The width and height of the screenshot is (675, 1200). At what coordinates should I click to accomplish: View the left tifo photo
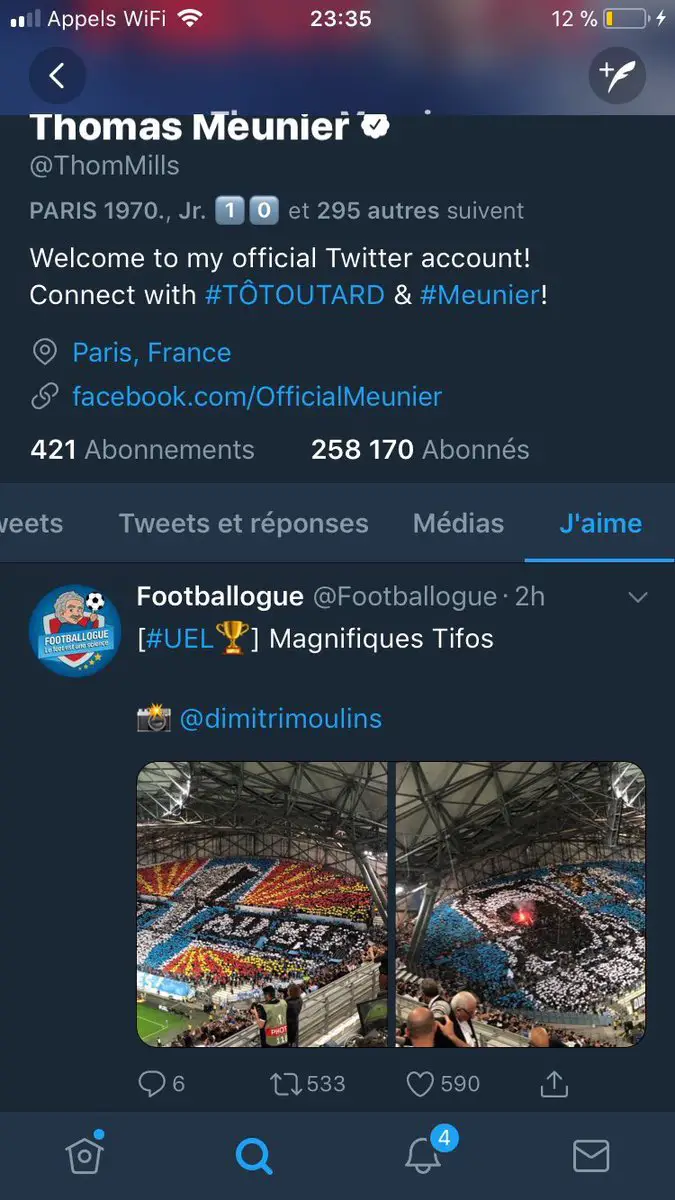(262, 904)
